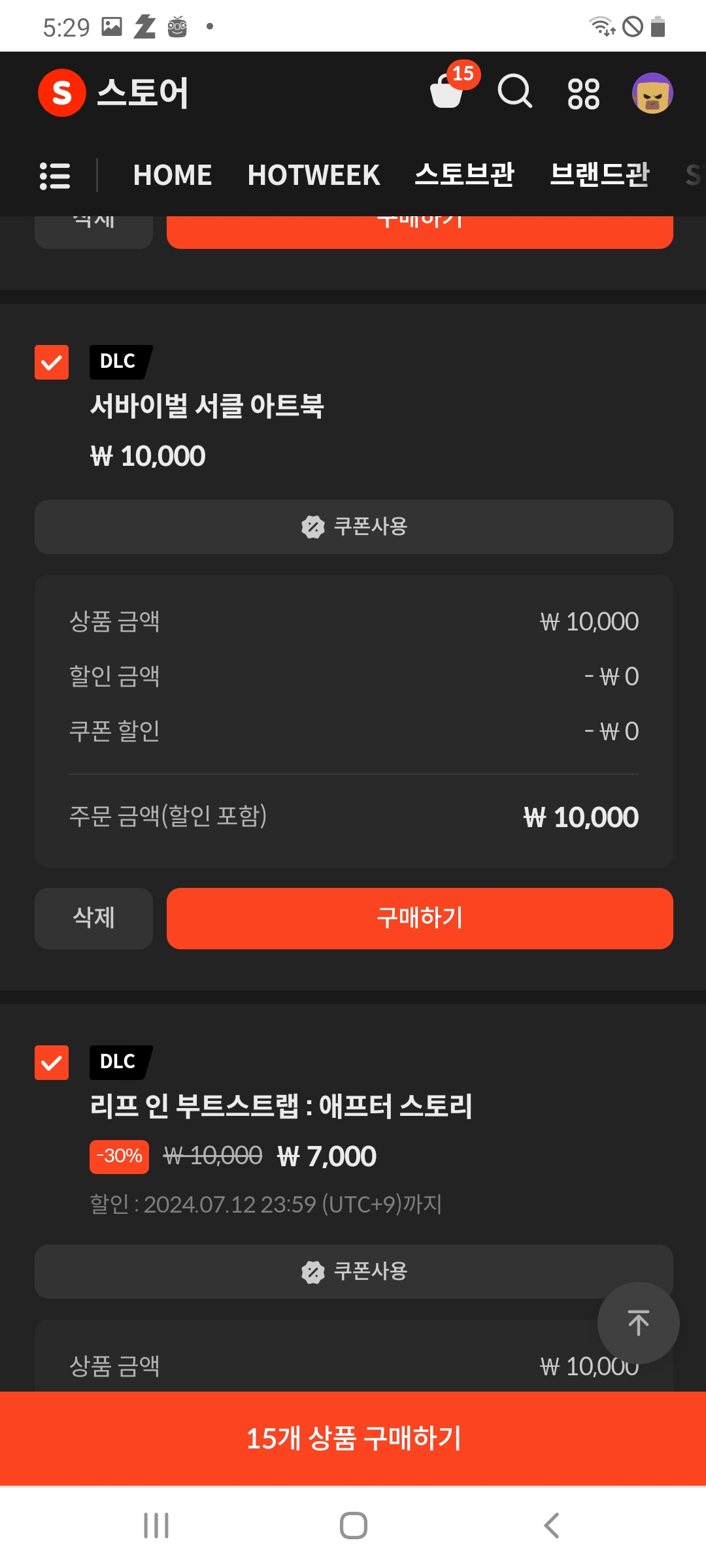Jump back to top with arrow button
Image resolution: width=706 pixels, height=1568 pixels.
point(639,1323)
